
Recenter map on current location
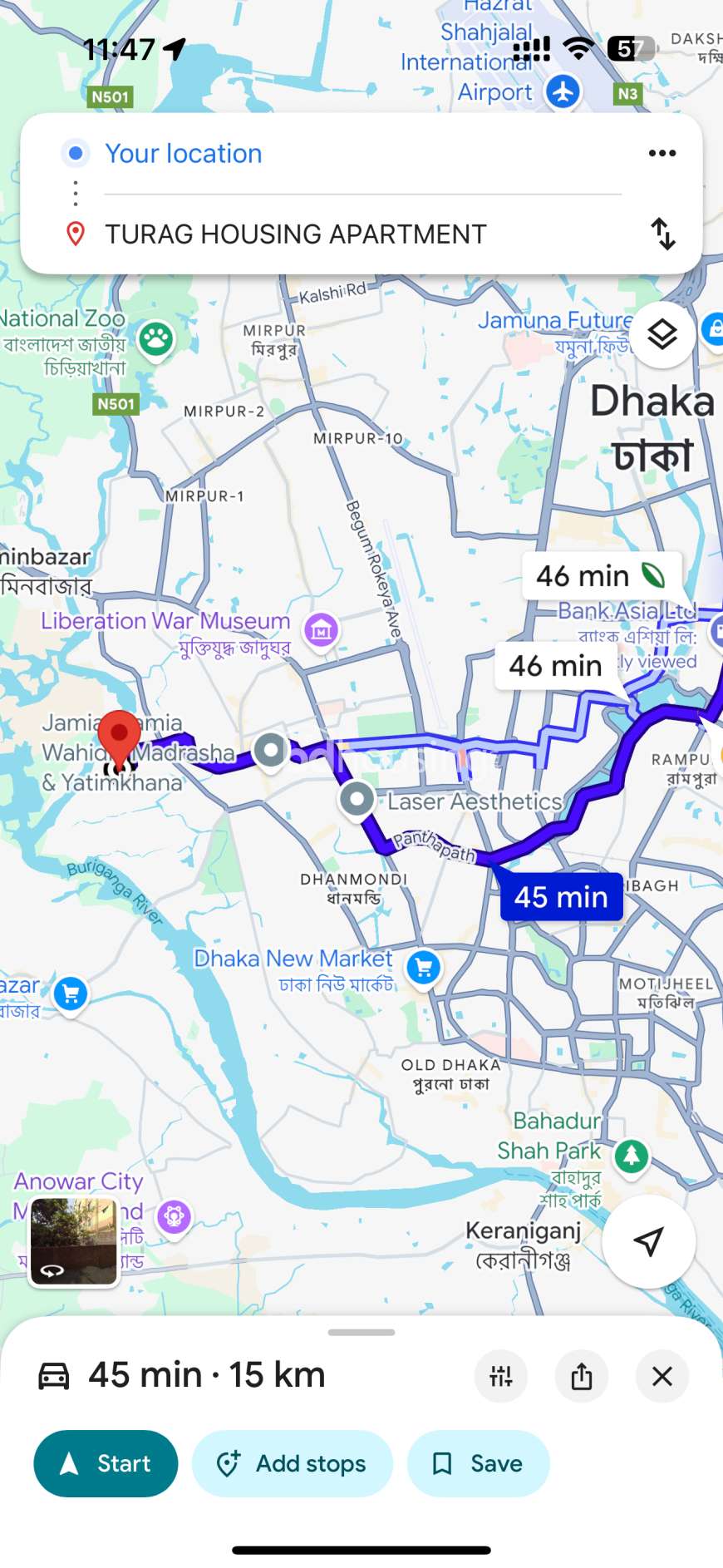(648, 1241)
